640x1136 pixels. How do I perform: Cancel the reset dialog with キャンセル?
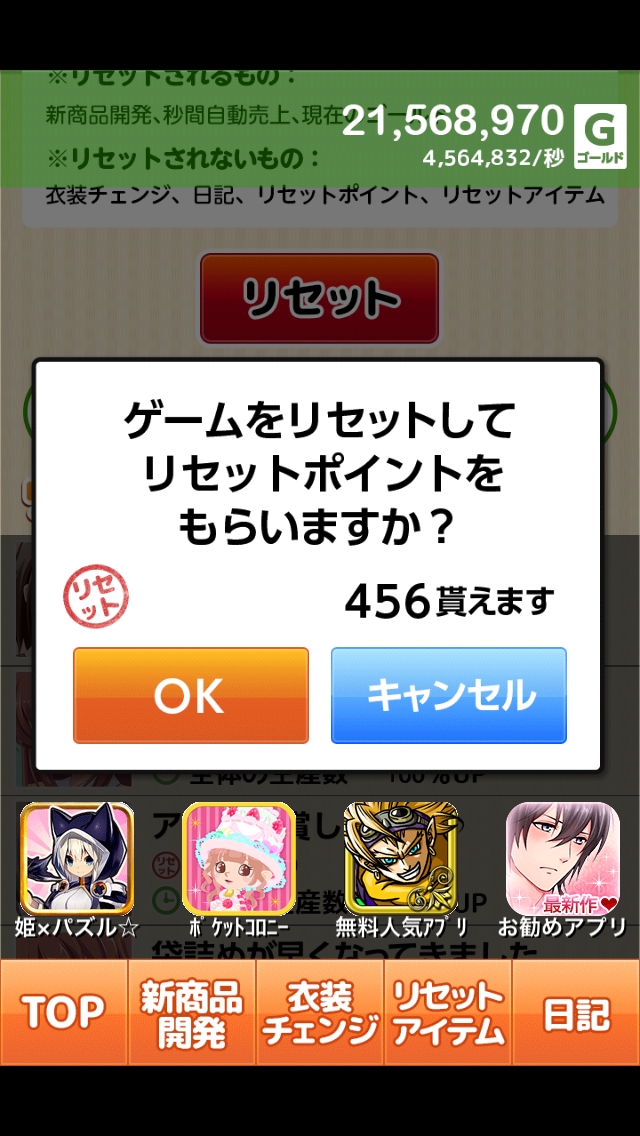point(449,695)
